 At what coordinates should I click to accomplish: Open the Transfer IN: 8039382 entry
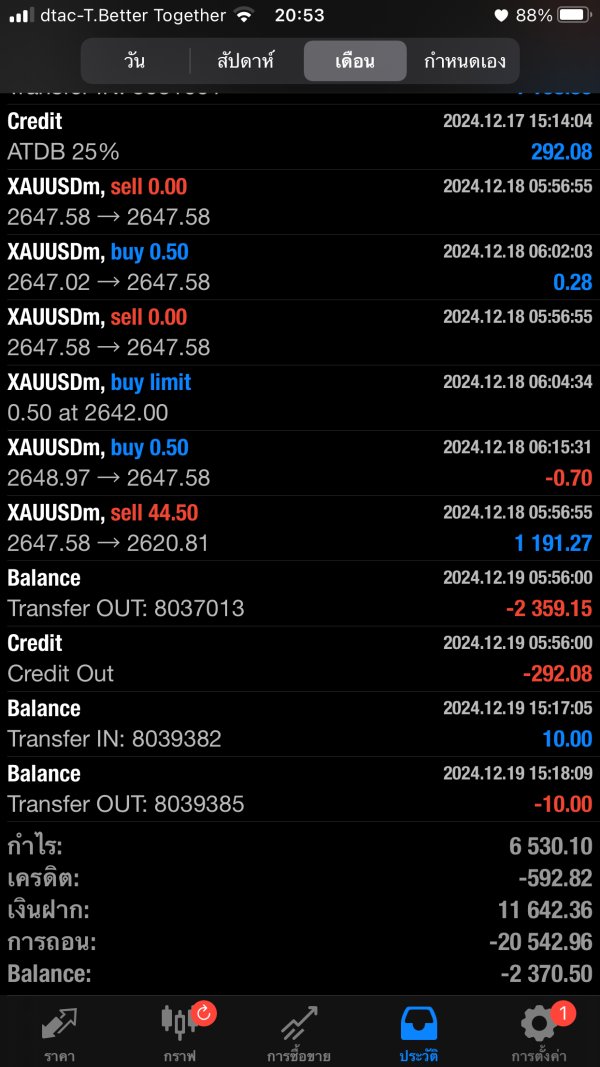pyautogui.click(x=300, y=724)
